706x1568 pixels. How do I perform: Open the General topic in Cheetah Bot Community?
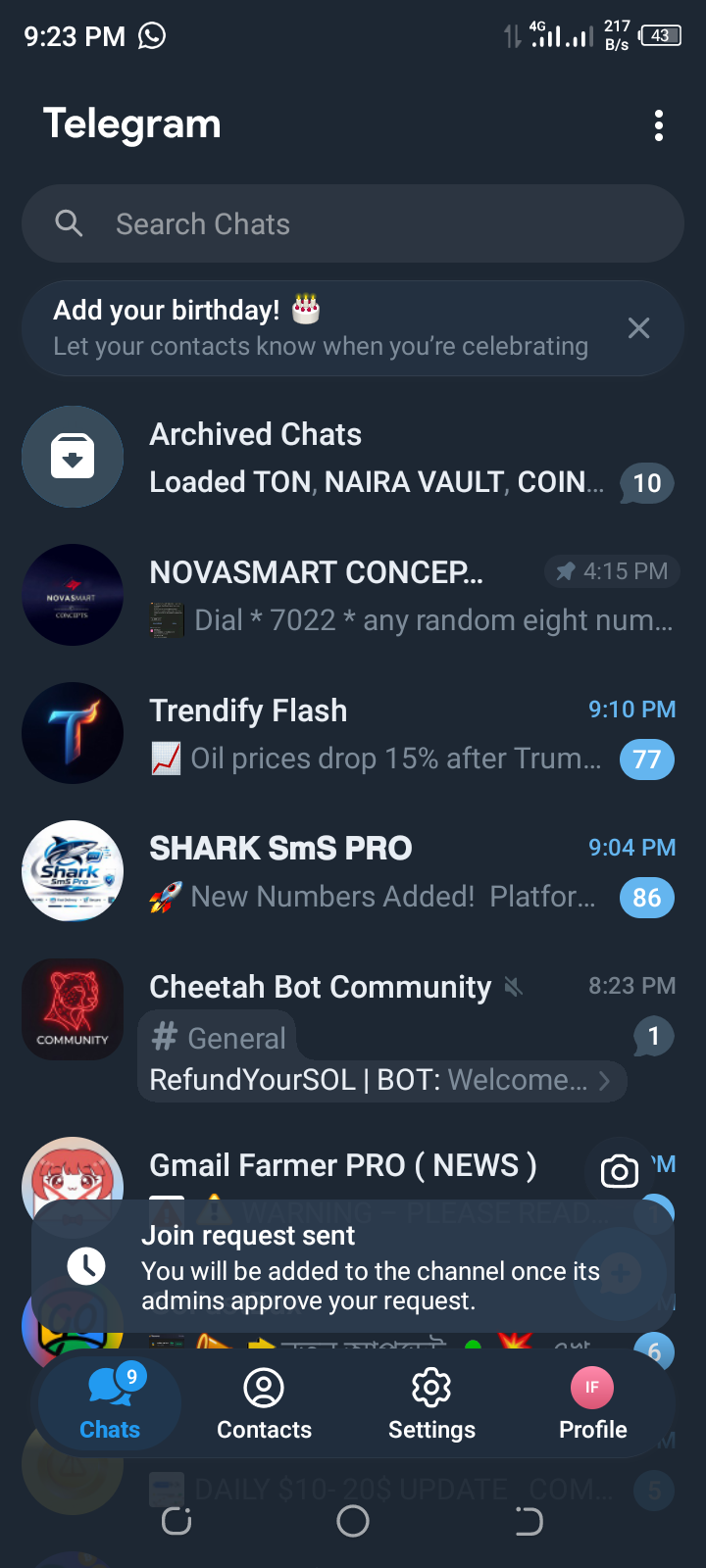point(220,1038)
